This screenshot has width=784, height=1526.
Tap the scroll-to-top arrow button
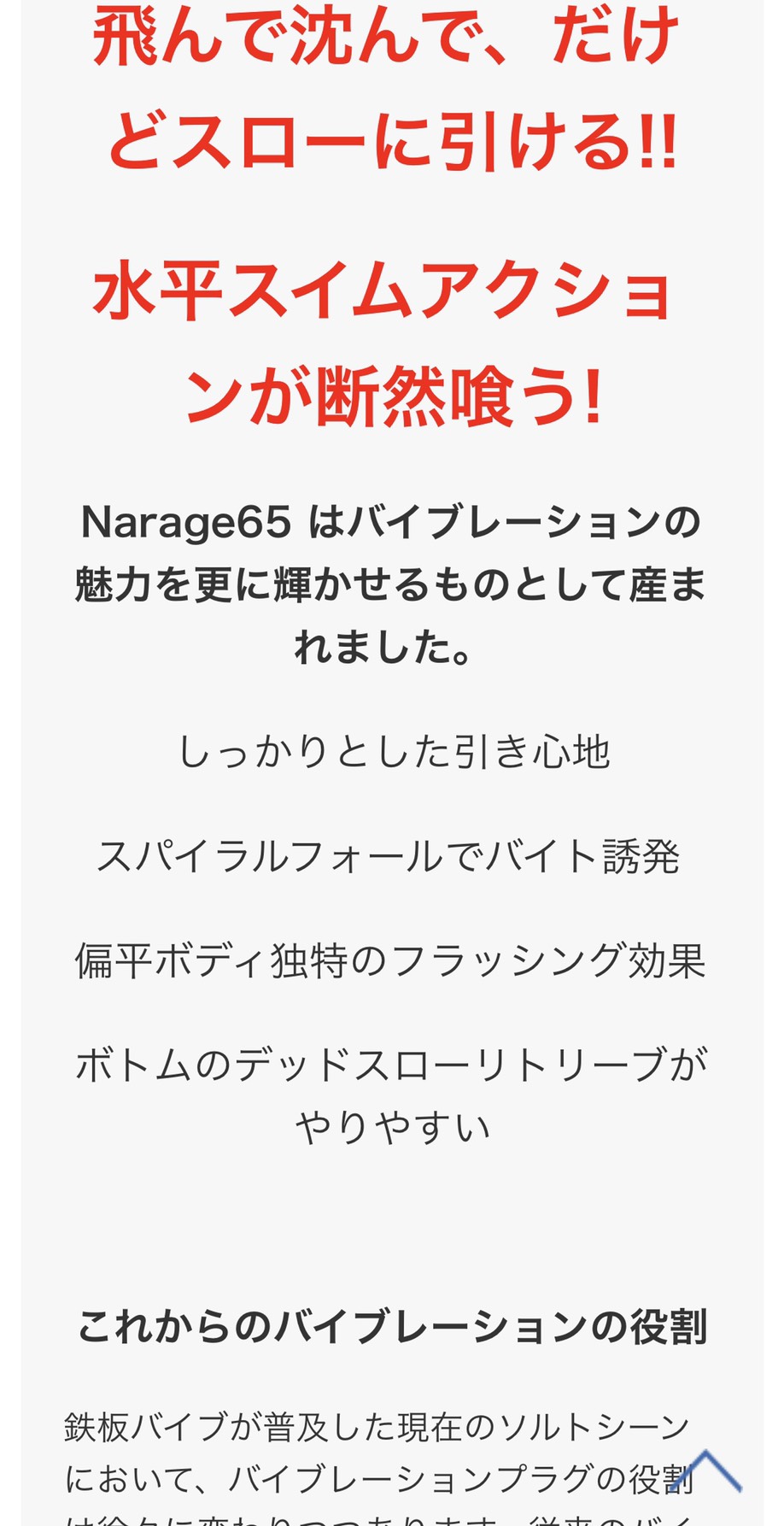[707, 1470]
